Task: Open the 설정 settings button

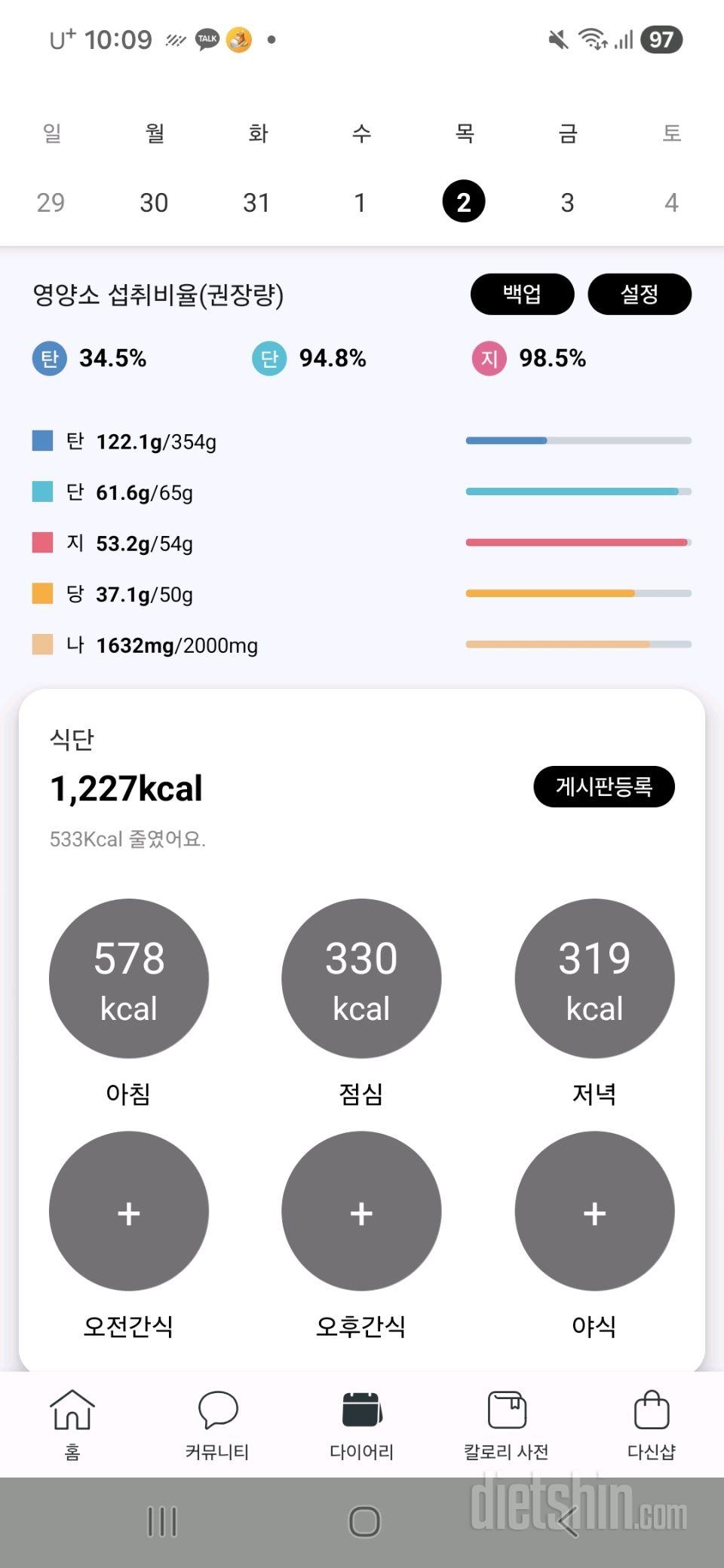Action: coord(639,294)
